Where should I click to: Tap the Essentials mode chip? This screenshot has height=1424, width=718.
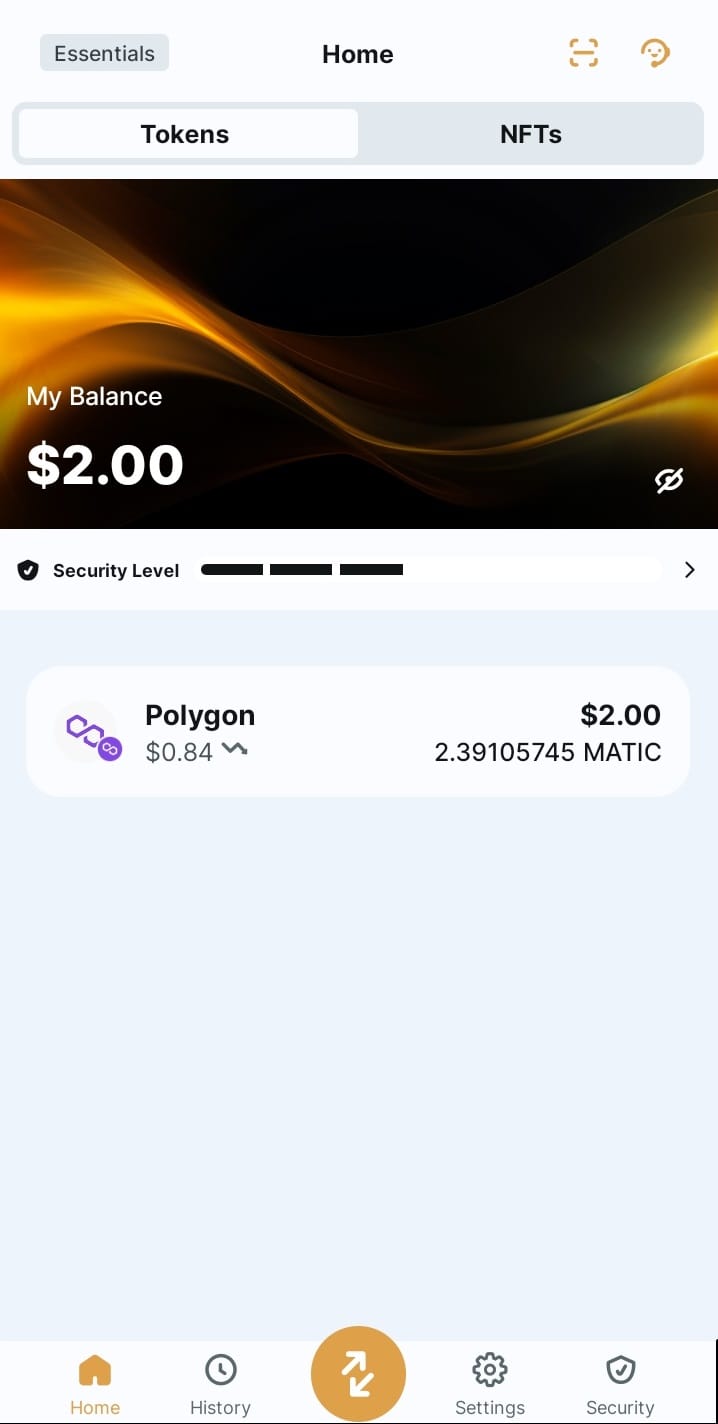(x=104, y=53)
